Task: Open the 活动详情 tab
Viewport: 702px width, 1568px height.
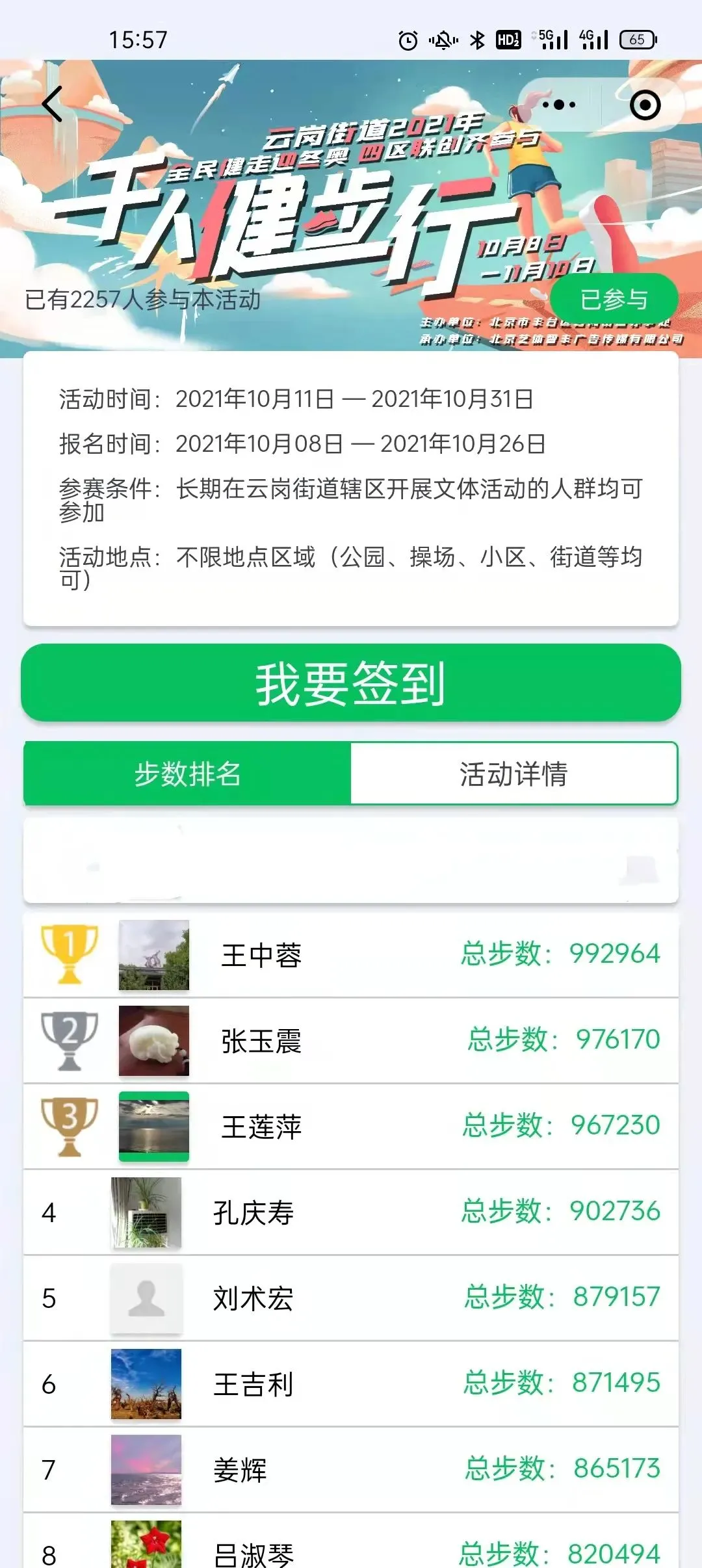Action: (x=515, y=775)
